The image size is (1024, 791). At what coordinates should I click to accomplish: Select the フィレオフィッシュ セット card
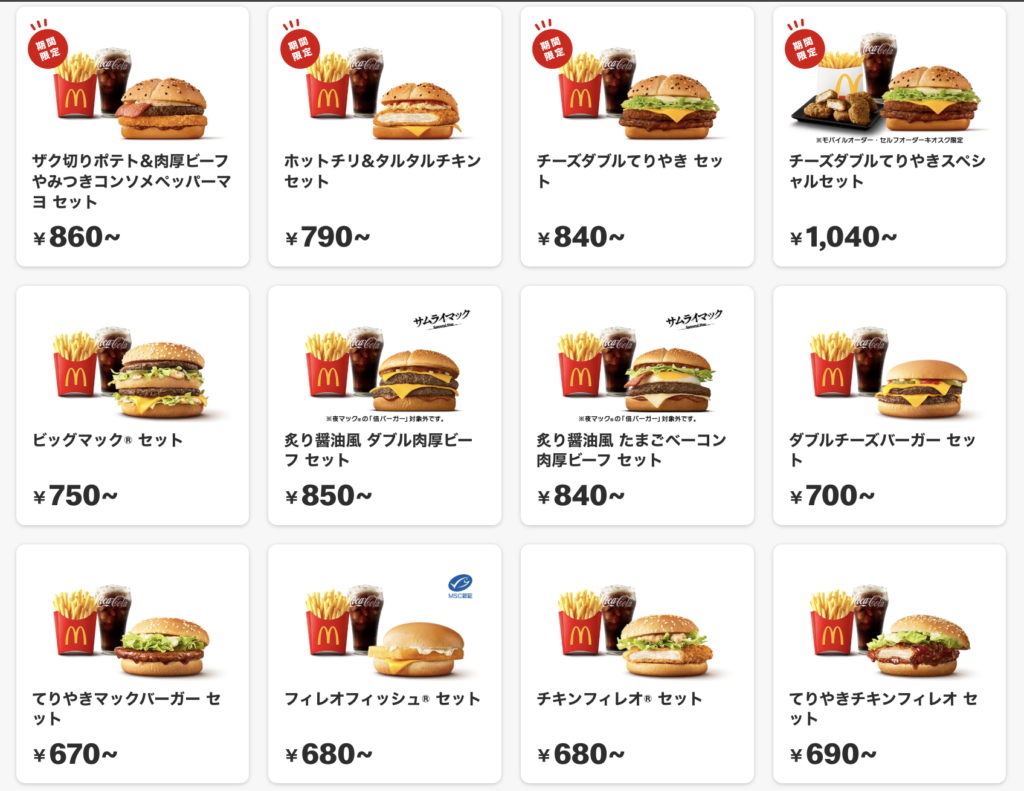[x=384, y=663]
